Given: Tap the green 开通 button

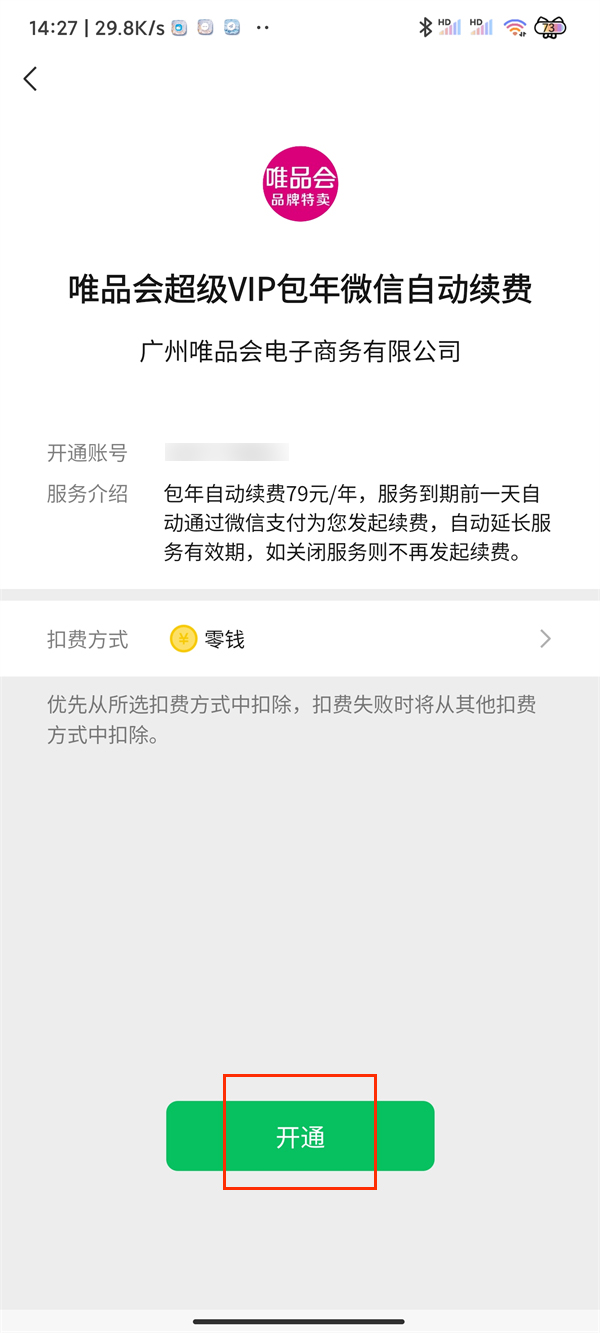Looking at the screenshot, I should (300, 1136).
